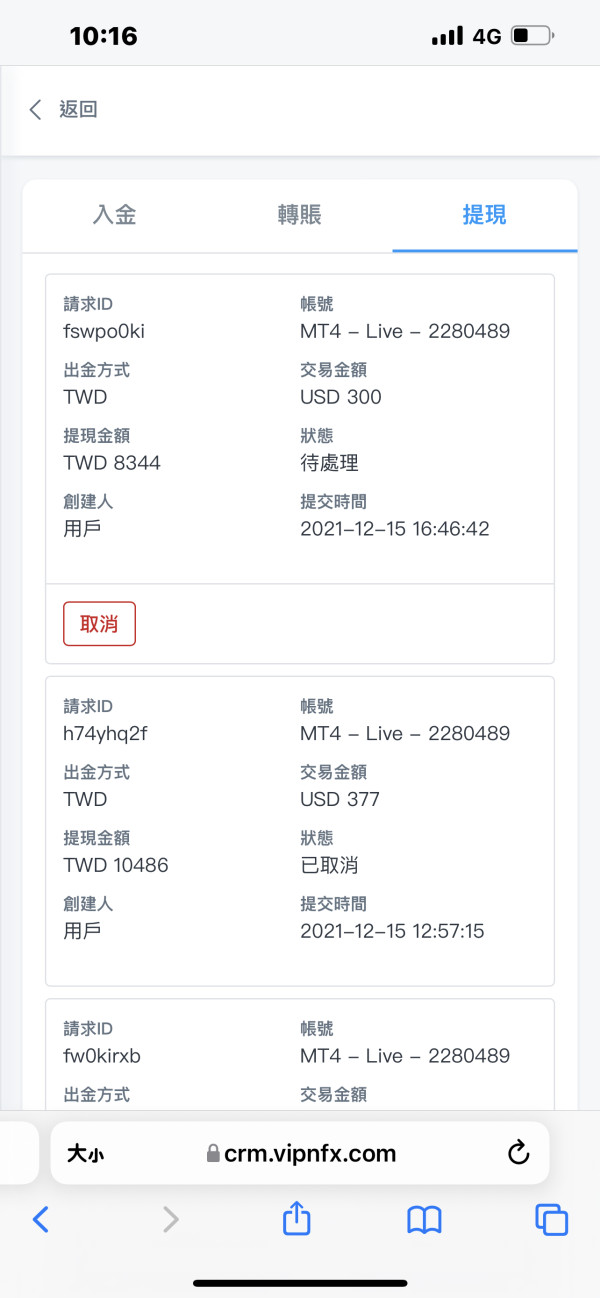Switch to the 轉賬 tab
600x1298 pixels.
pyautogui.click(x=300, y=215)
